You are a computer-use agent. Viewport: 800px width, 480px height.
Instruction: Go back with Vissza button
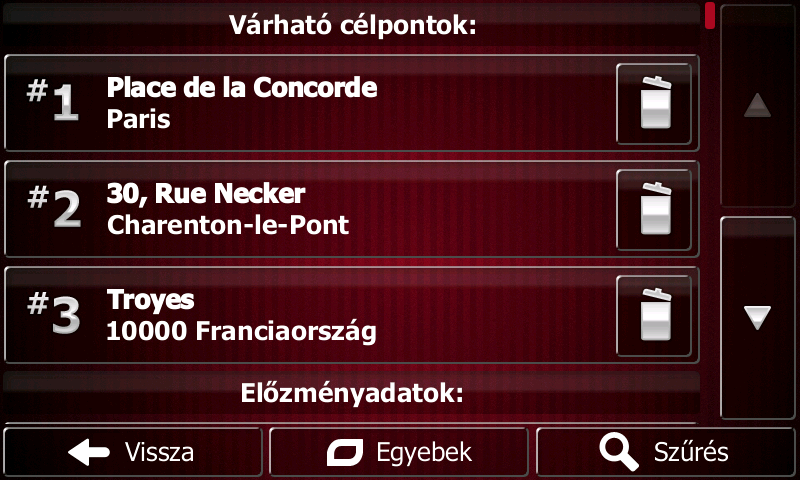(132, 453)
